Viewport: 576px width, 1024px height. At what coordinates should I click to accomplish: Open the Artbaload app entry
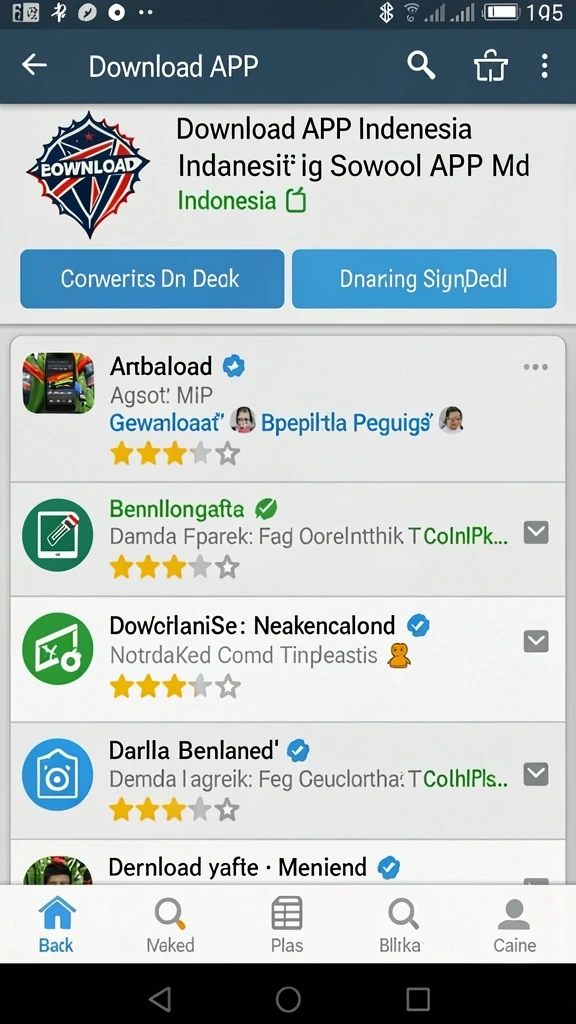click(288, 409)
